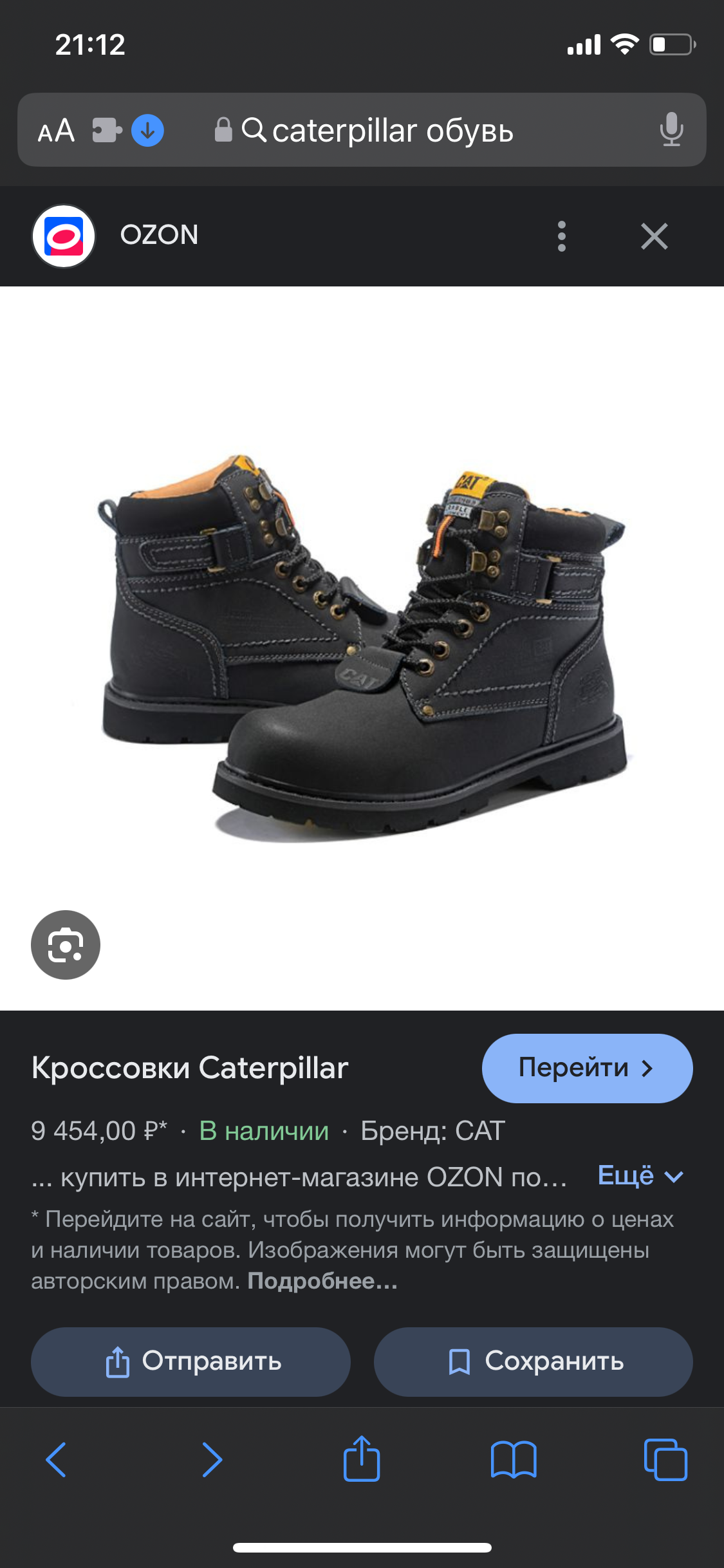Open the AA reader settings
The image size is (724, 1568).
(x=56, y=131)
